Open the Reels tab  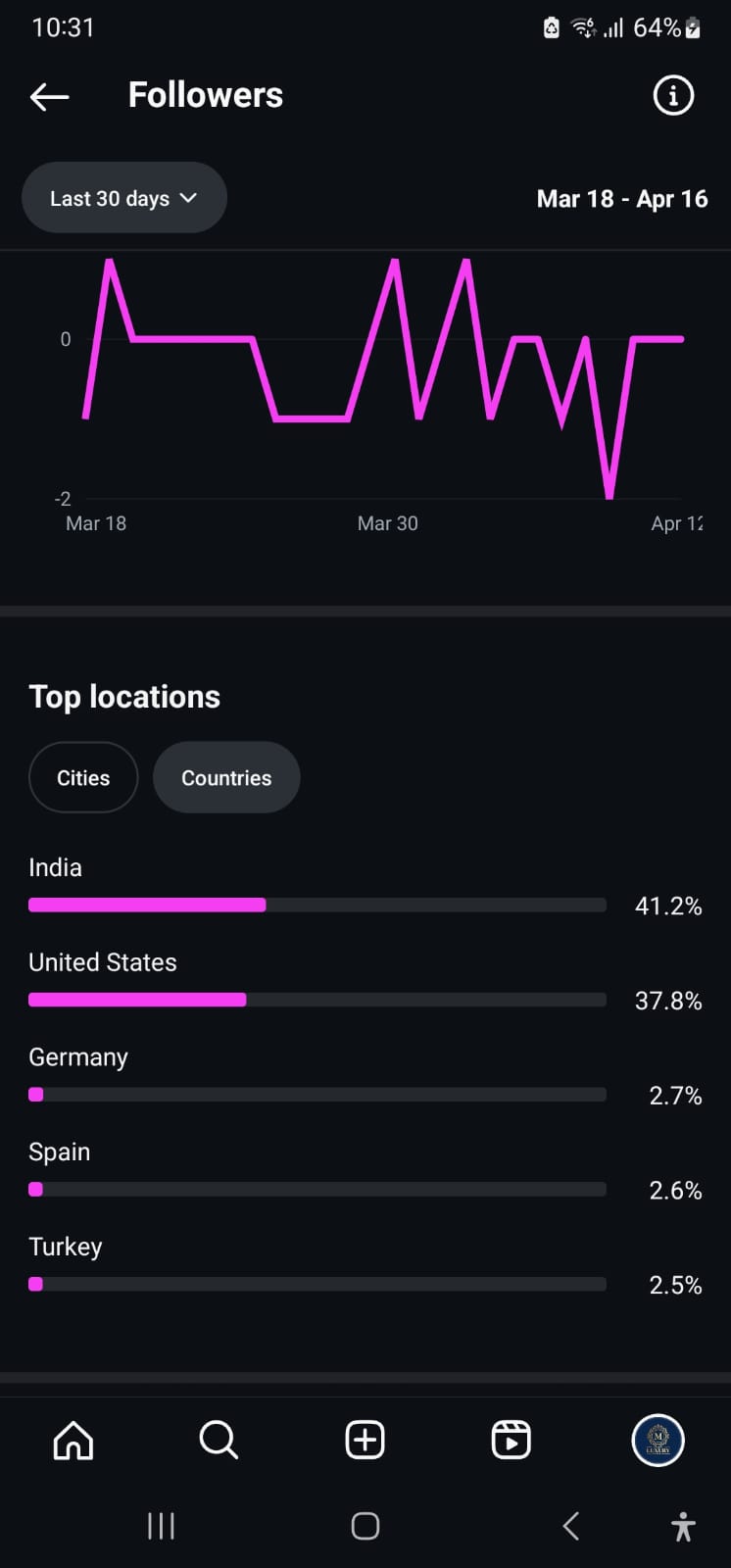[x=511, y=1441]
